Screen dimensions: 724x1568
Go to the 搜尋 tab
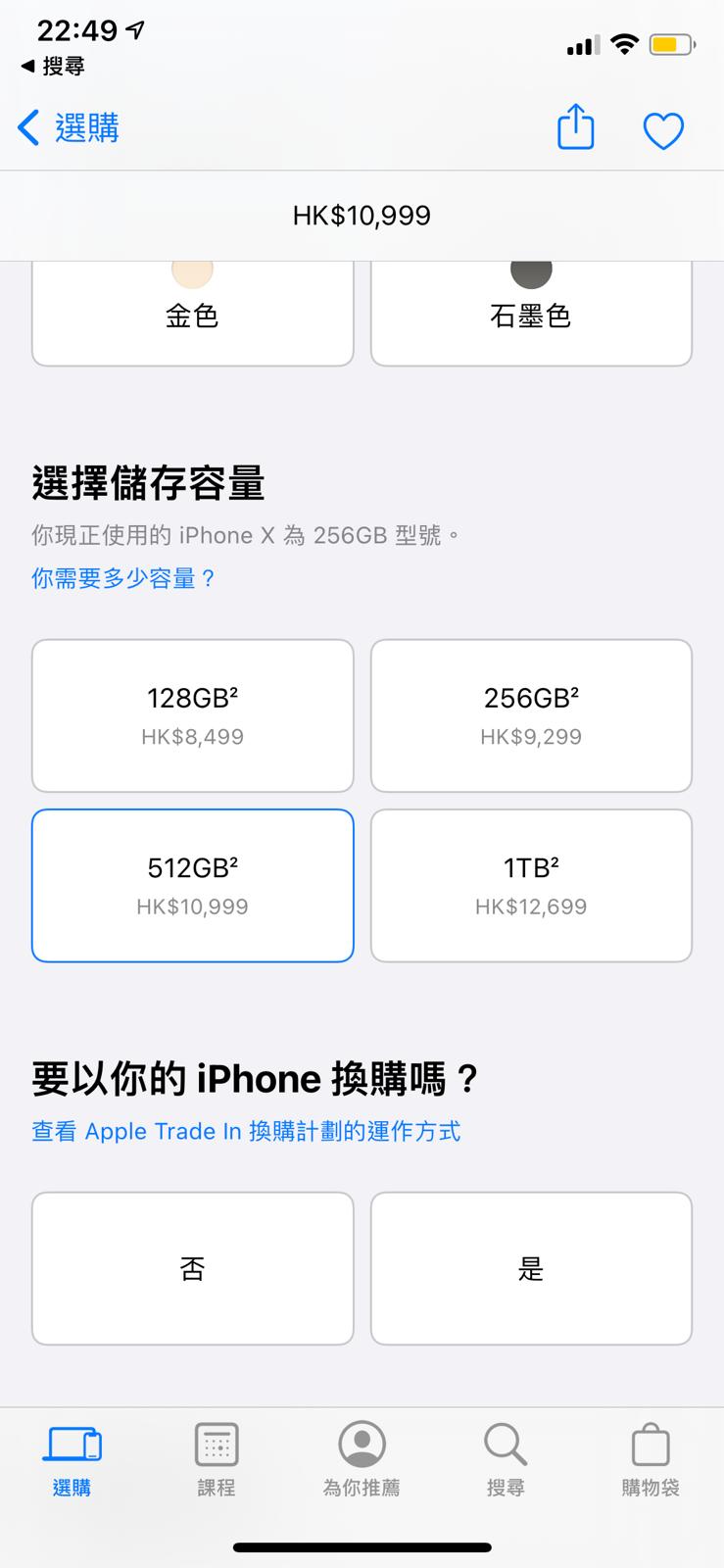click(x=506, y=1460)
